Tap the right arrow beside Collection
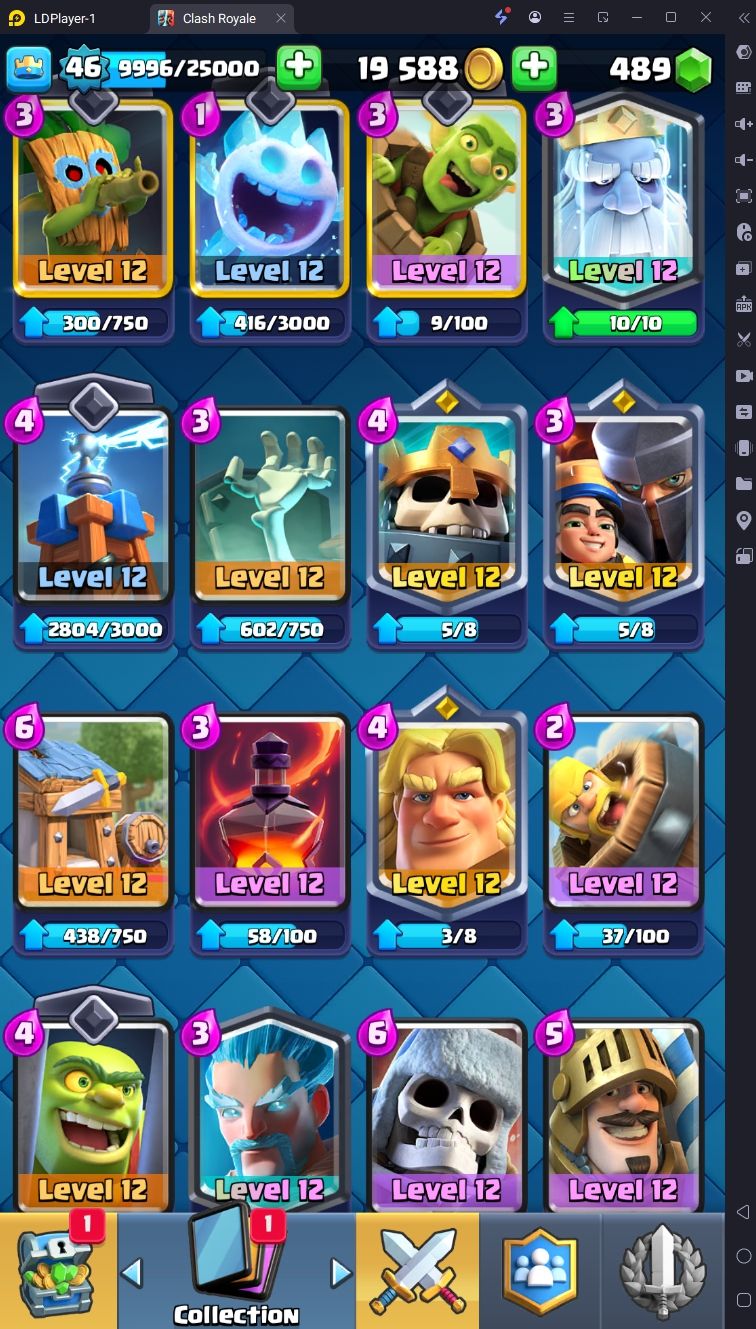The width and height of the screenshot is (756, 1329). coord(341,1273)
